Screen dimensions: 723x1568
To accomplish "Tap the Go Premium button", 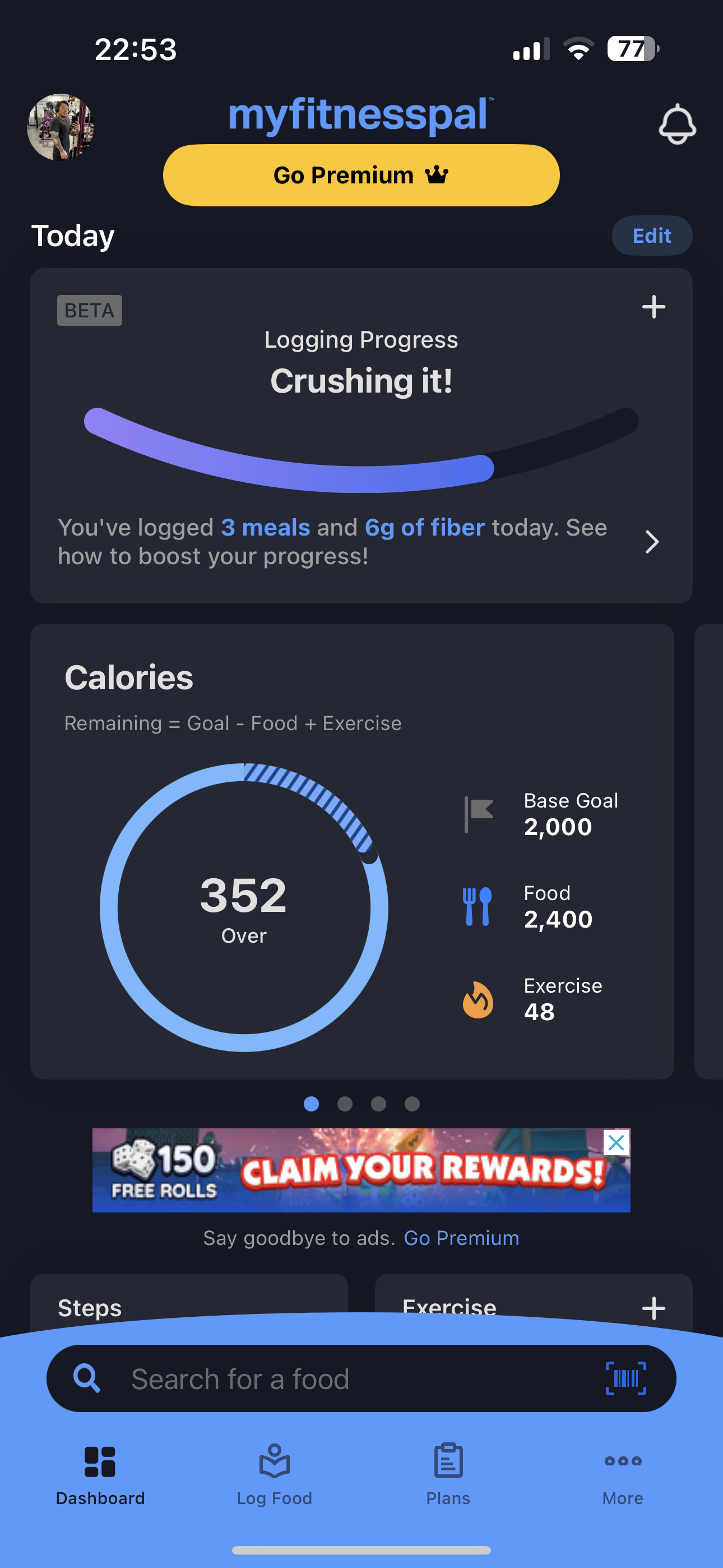I will click(x=361, y=176).
